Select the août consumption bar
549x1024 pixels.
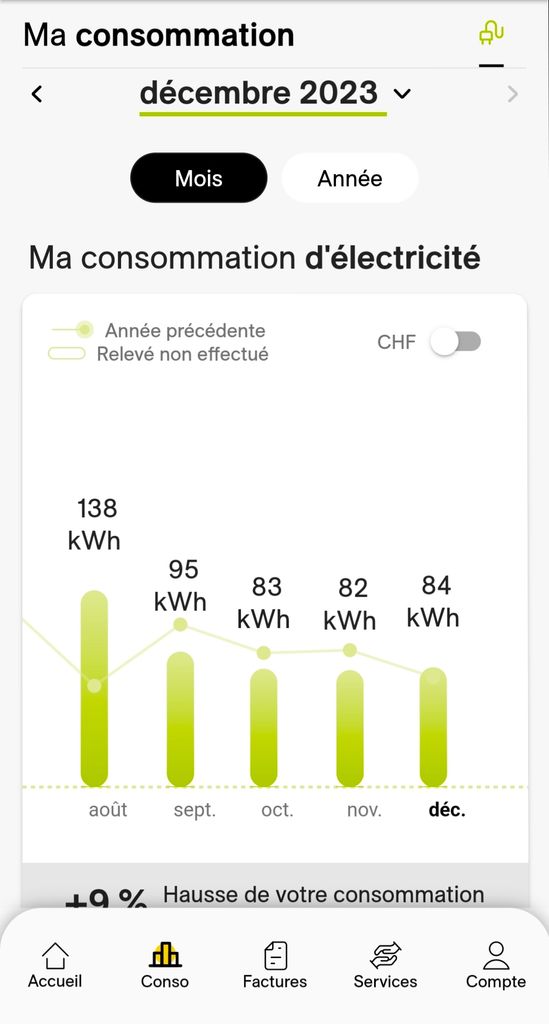tap(94, 688)
